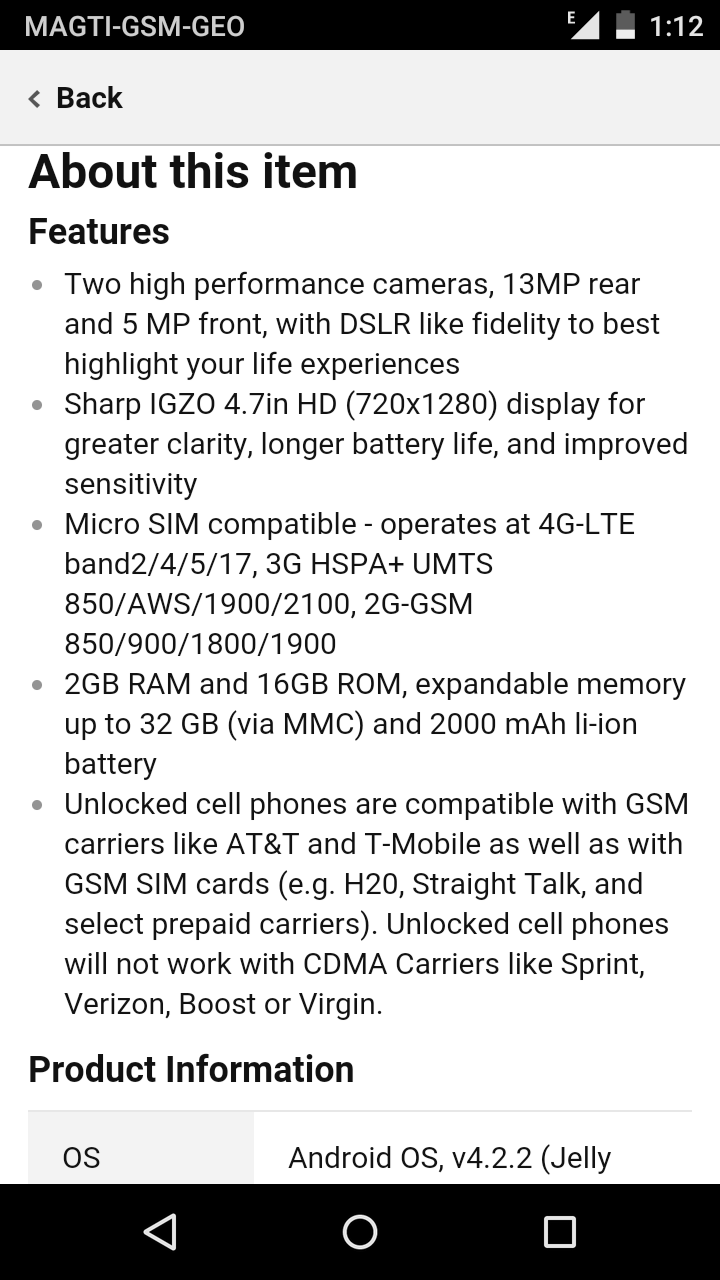
Task: Open the recent apps overview
Action: (559, 1232)
